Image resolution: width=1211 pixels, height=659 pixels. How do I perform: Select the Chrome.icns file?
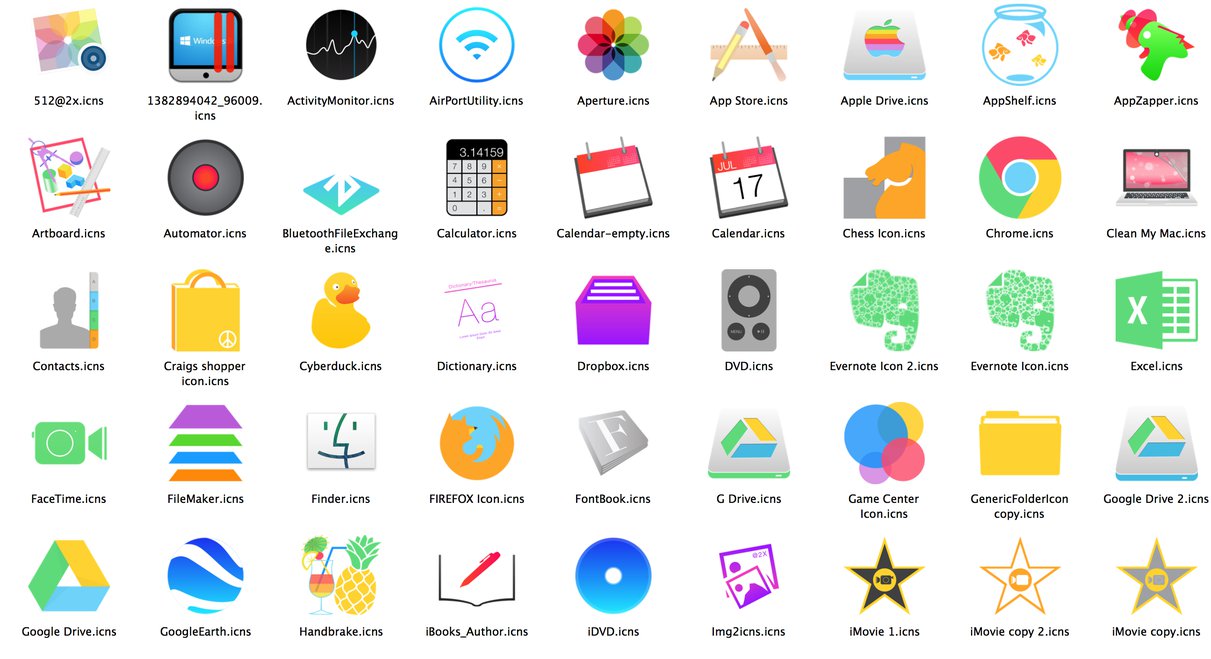[x=1019, y=178]
